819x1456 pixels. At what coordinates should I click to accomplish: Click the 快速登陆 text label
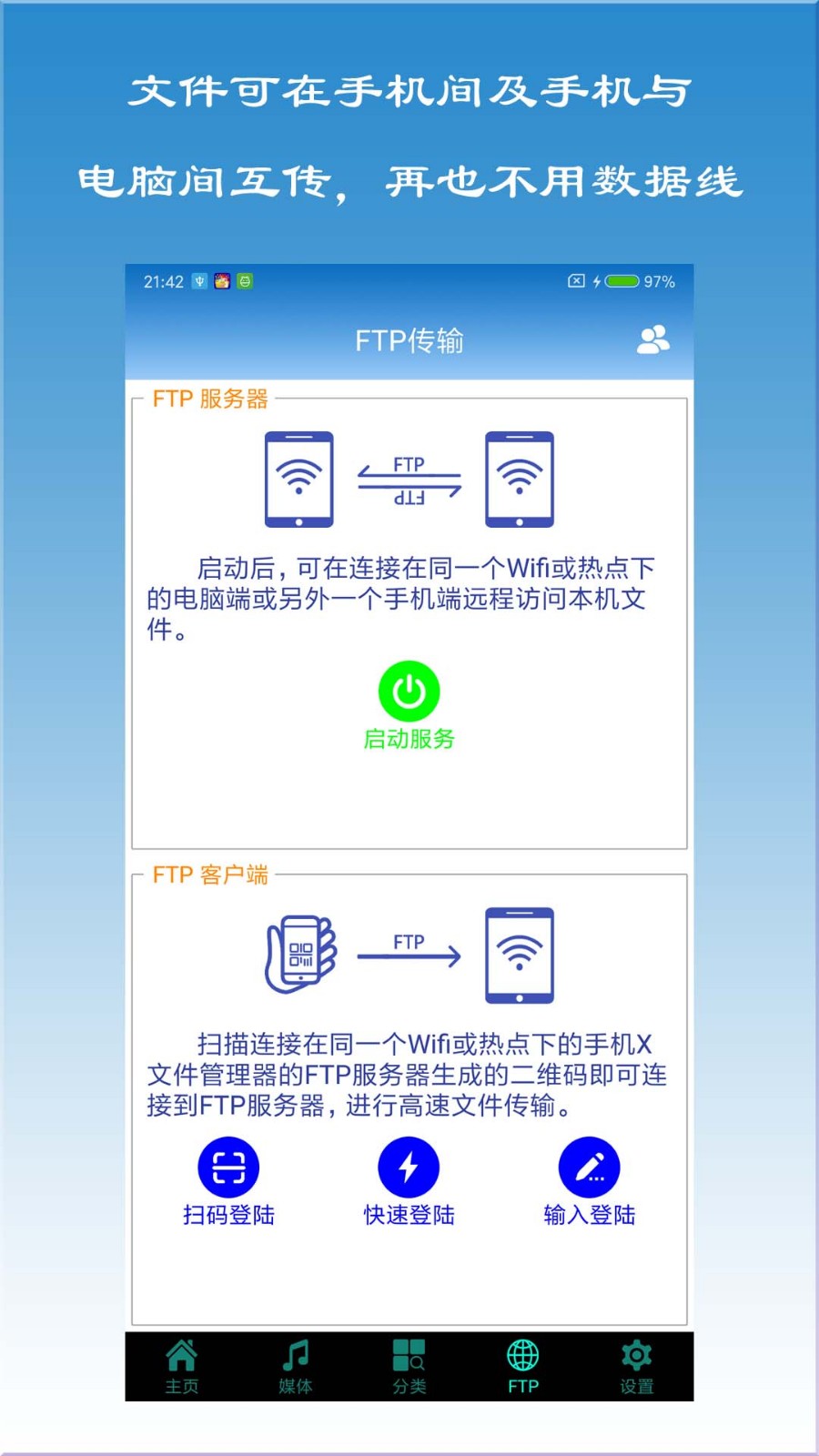409,1214
